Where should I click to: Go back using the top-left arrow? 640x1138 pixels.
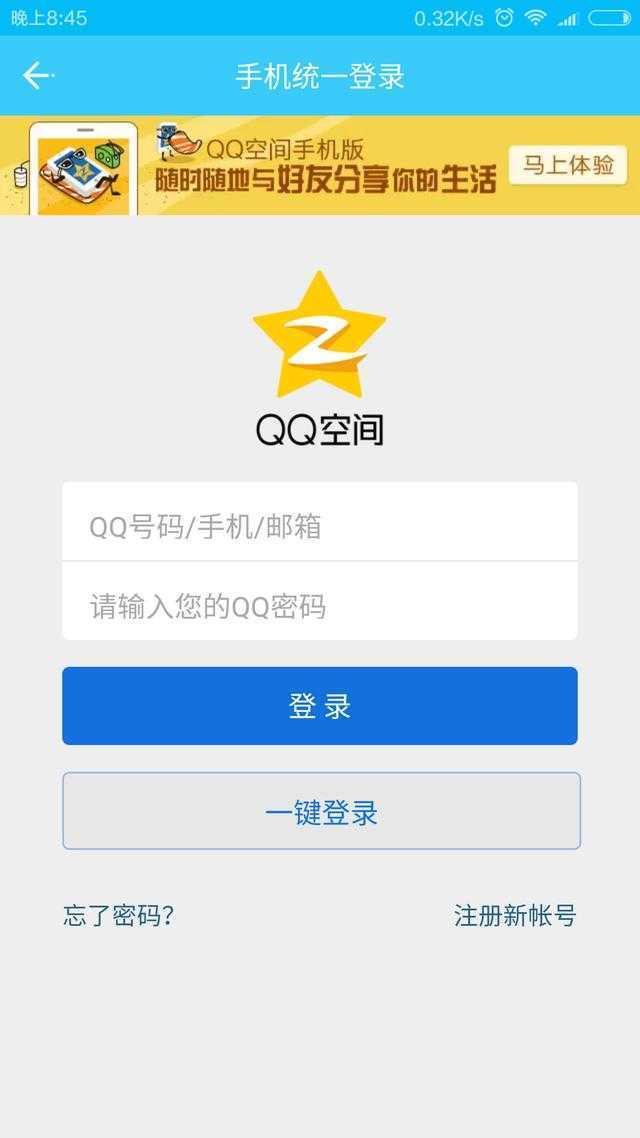[x=37, y=76]
